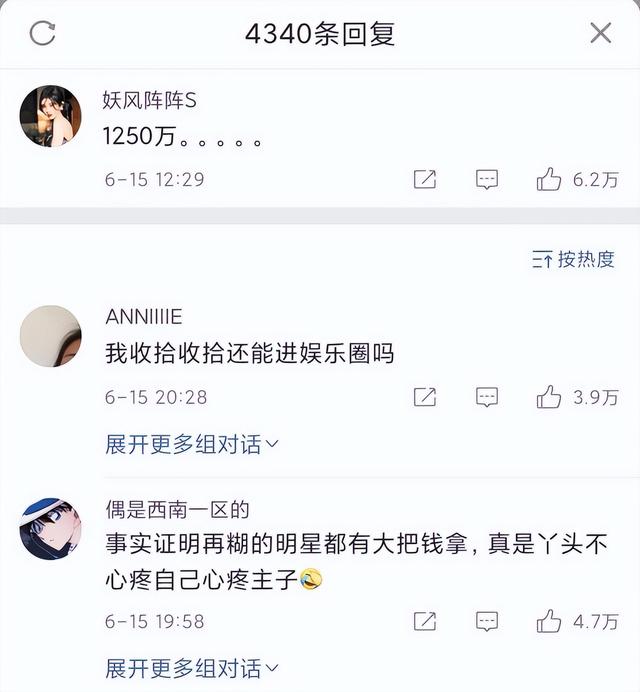Image resolution: width=640 pixels, height=692 pixels.
Task: Like 偶是西南一区的's comment
Action: (x=549, y=621)
